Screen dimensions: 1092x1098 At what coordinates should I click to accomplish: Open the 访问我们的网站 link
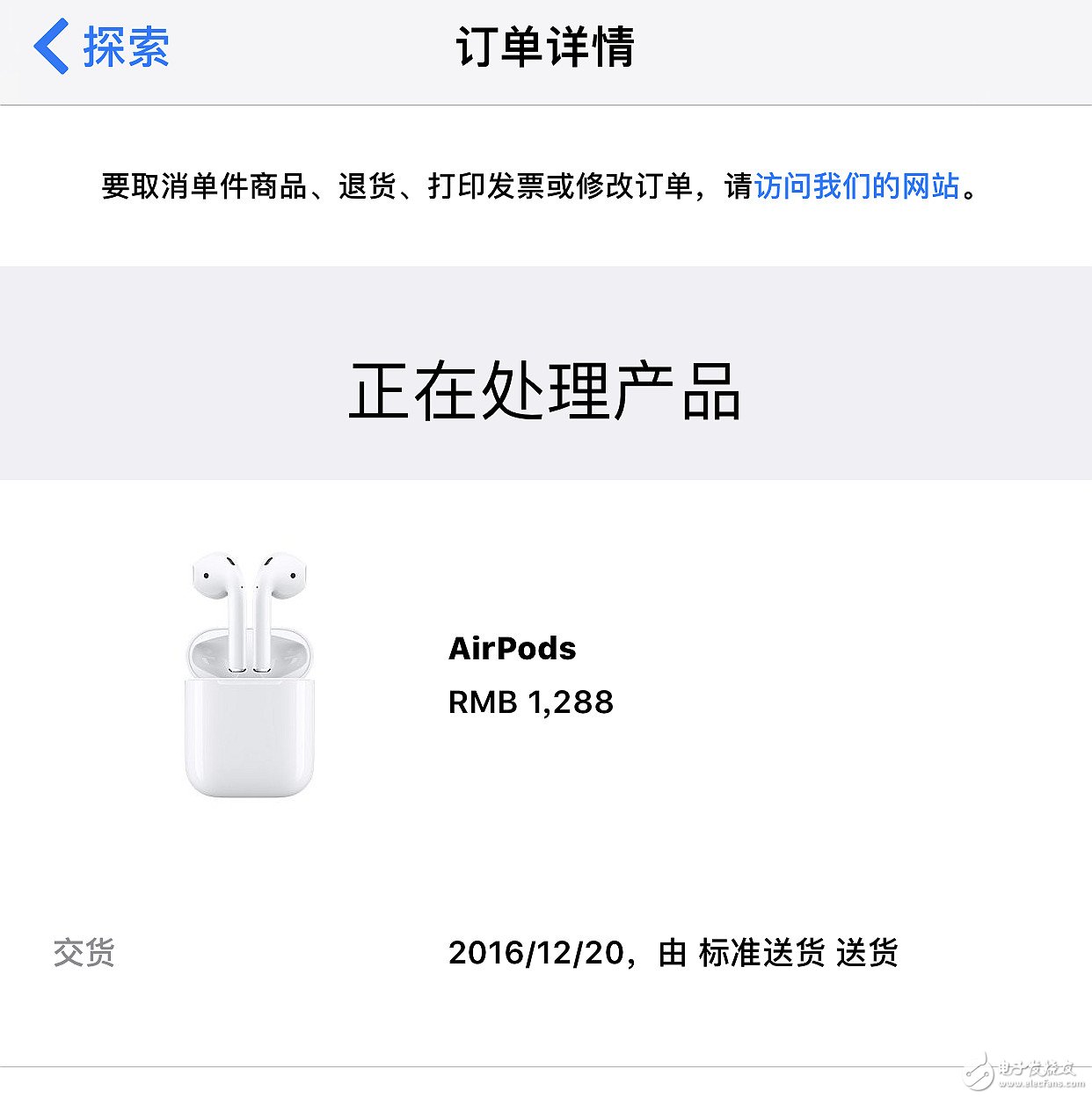coord(856,186)
